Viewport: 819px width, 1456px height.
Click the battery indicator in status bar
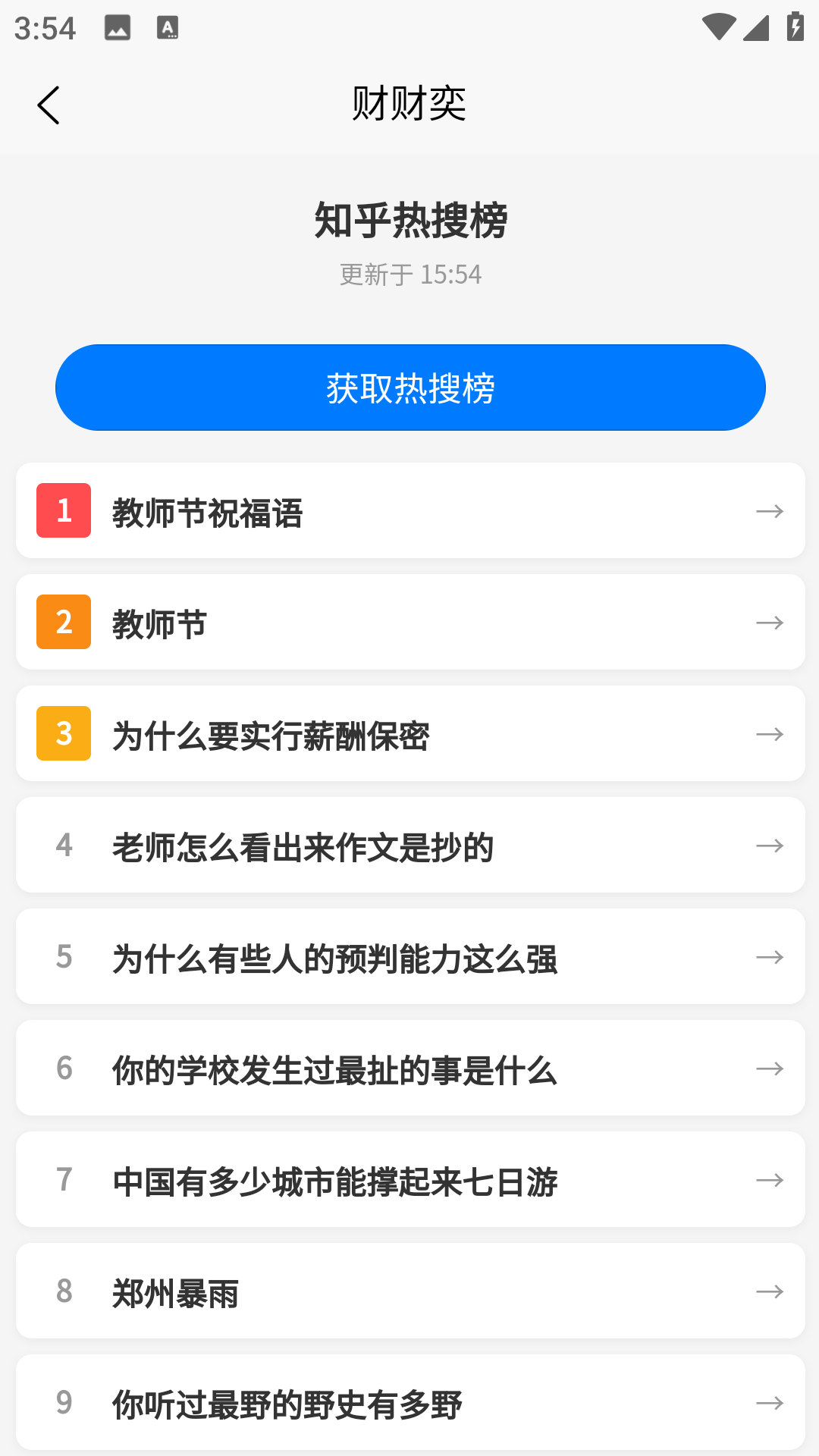(795, 25)
